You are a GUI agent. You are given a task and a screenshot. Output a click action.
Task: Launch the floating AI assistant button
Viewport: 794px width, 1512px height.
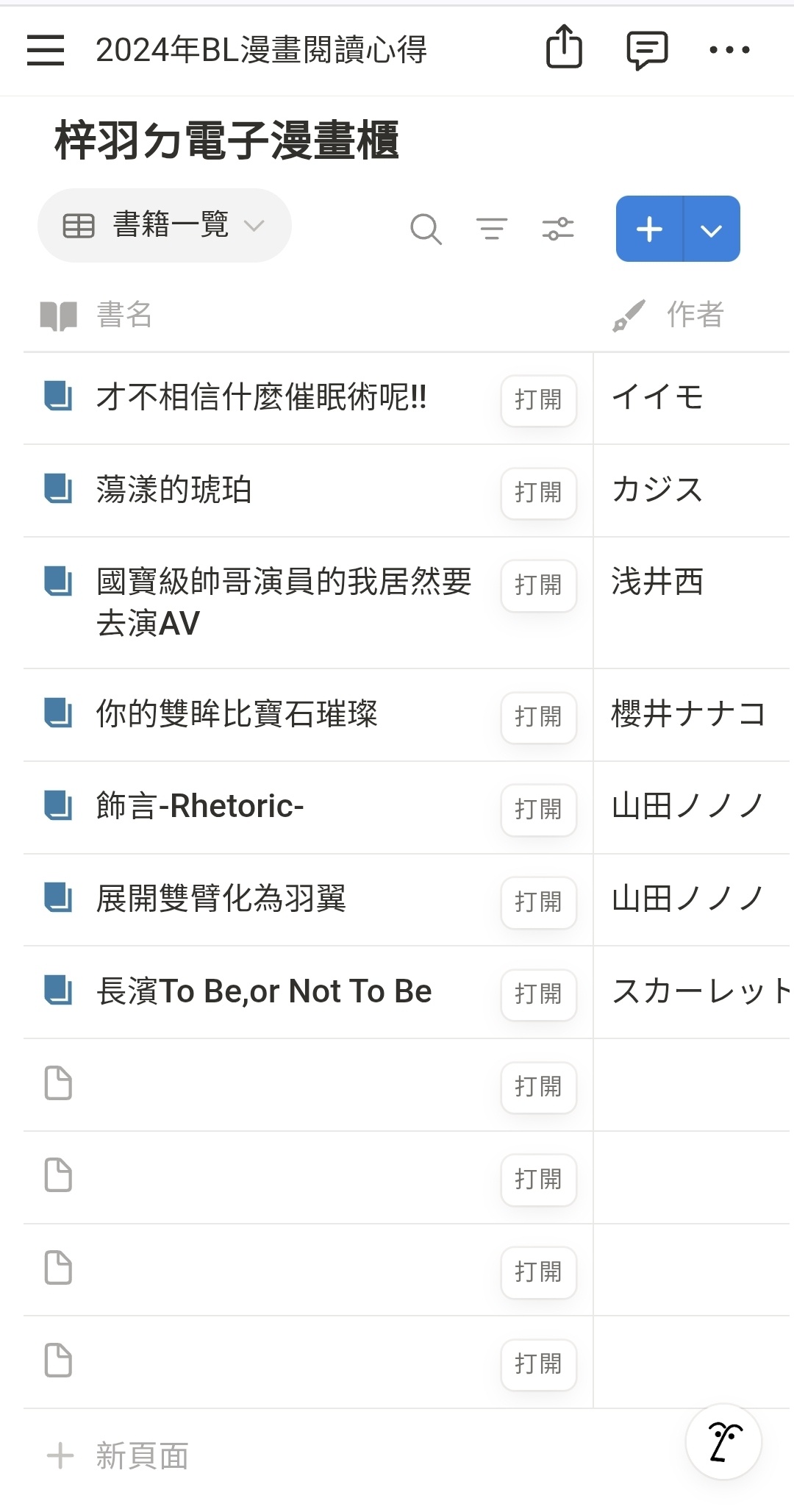(723, 1441)
